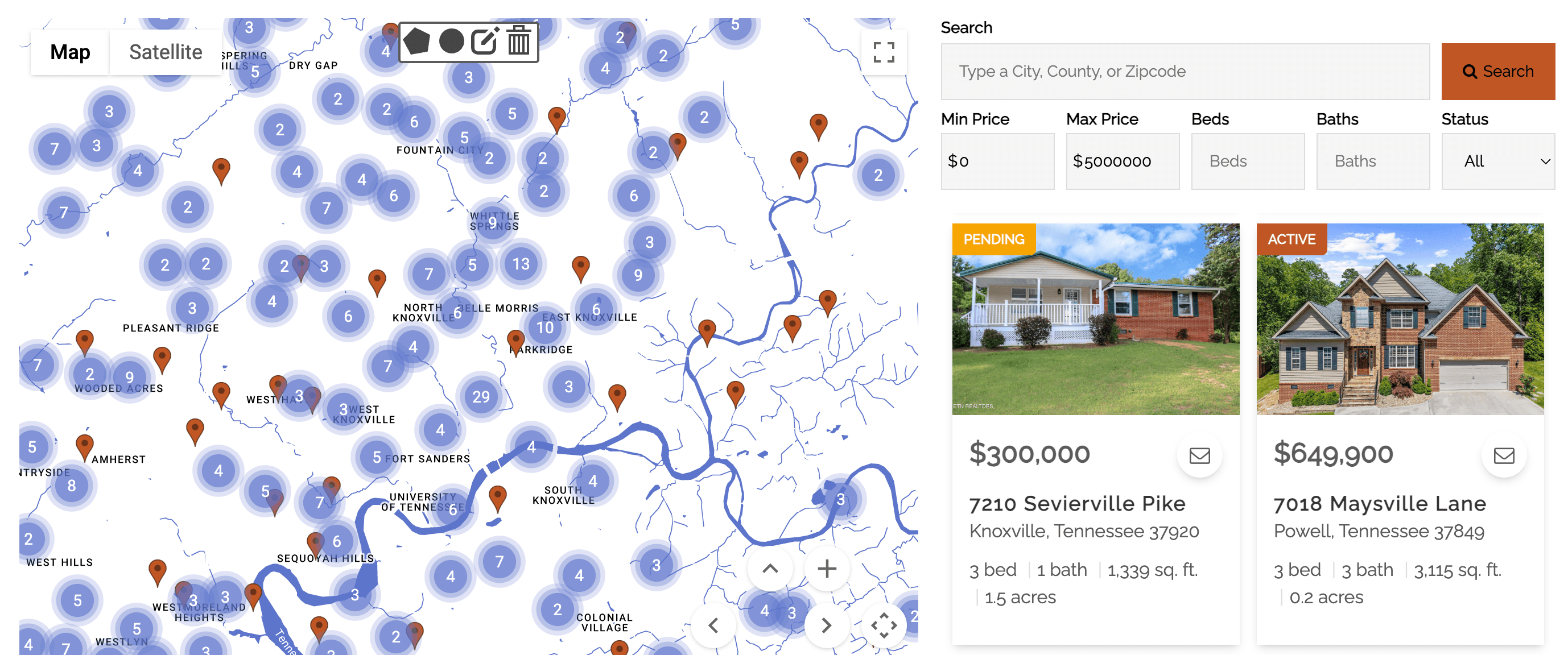
Task: Email about the $300,000 listing
Action: [1199, 455]
